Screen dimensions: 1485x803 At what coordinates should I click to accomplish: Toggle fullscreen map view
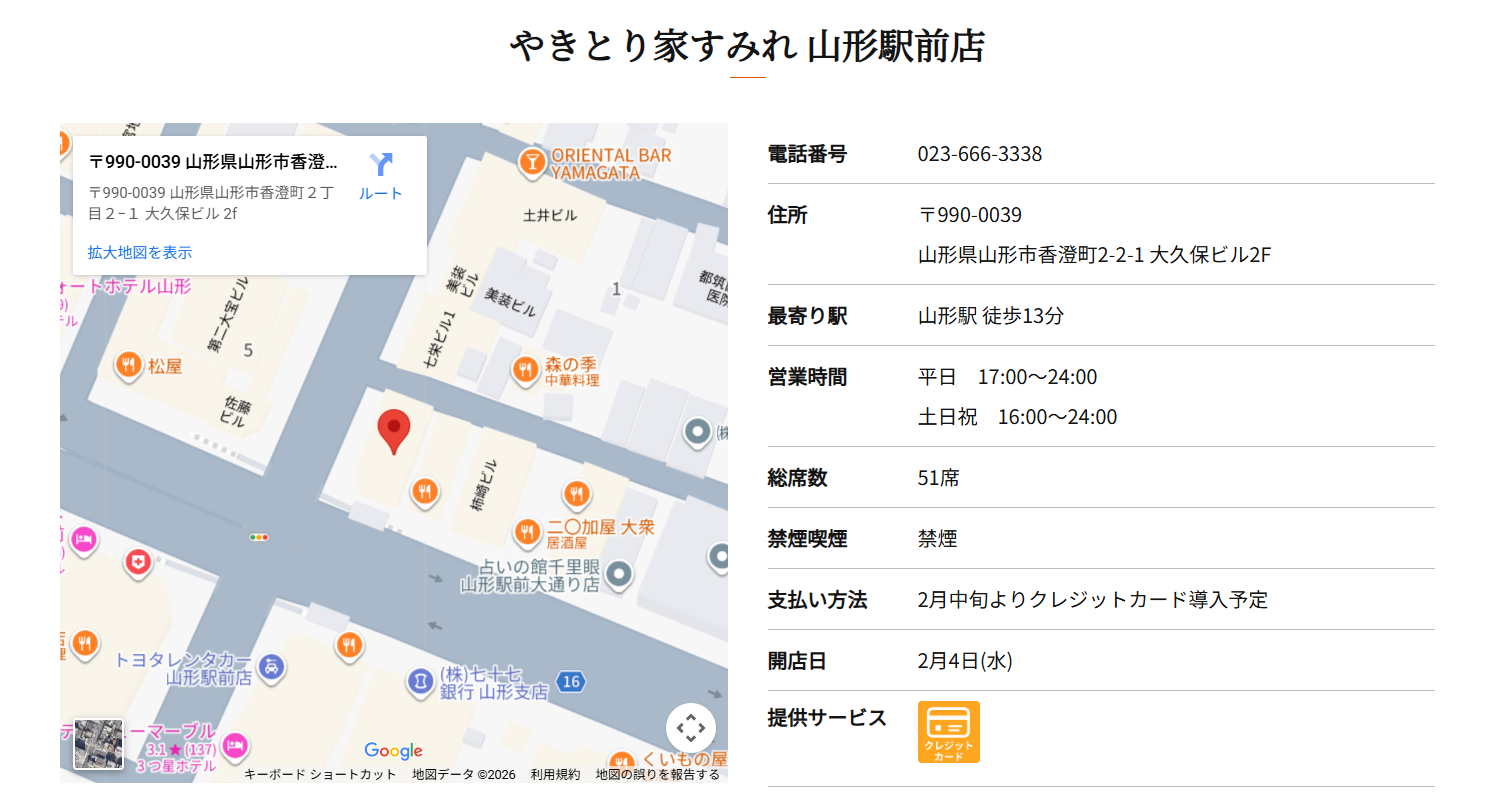click(690, 728)
